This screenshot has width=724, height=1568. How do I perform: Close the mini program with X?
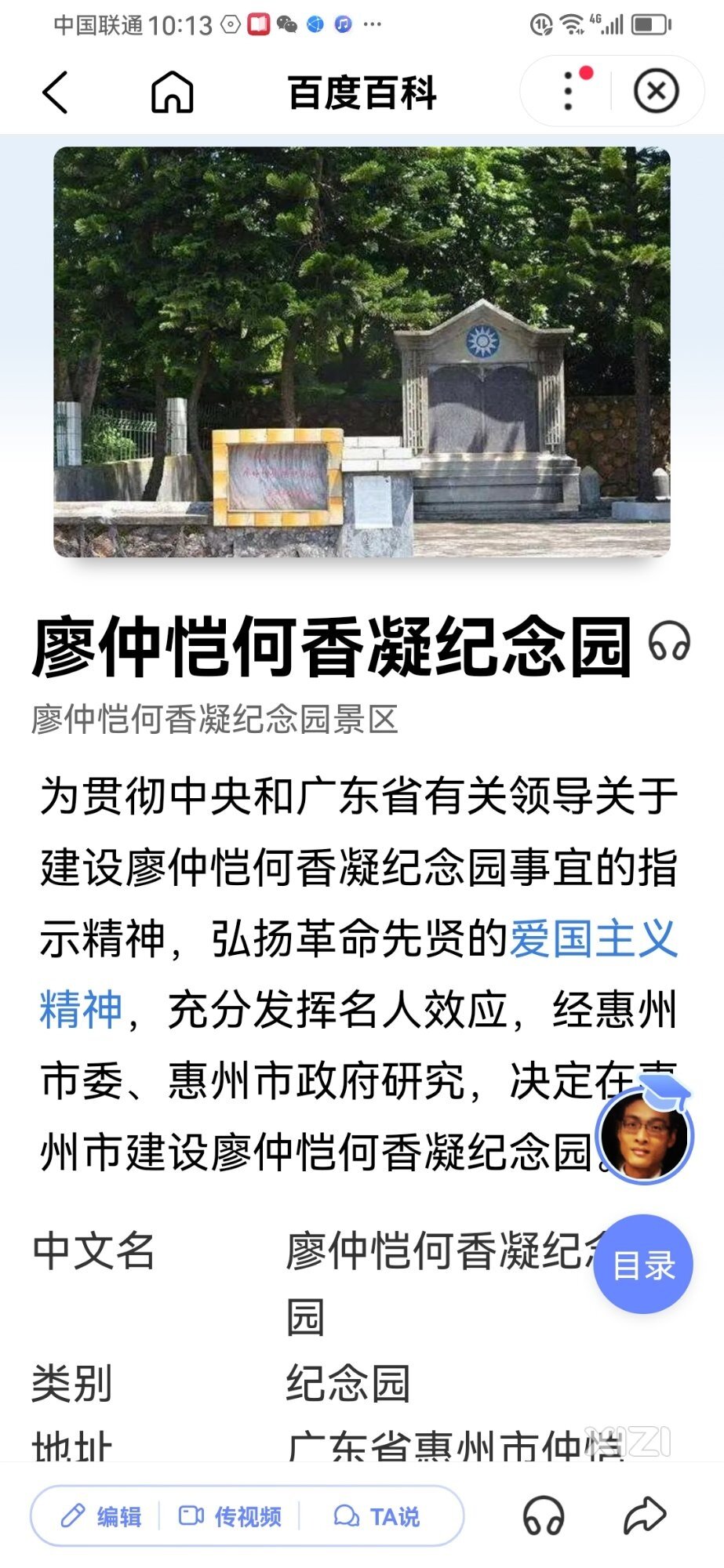tap(656, 91)
